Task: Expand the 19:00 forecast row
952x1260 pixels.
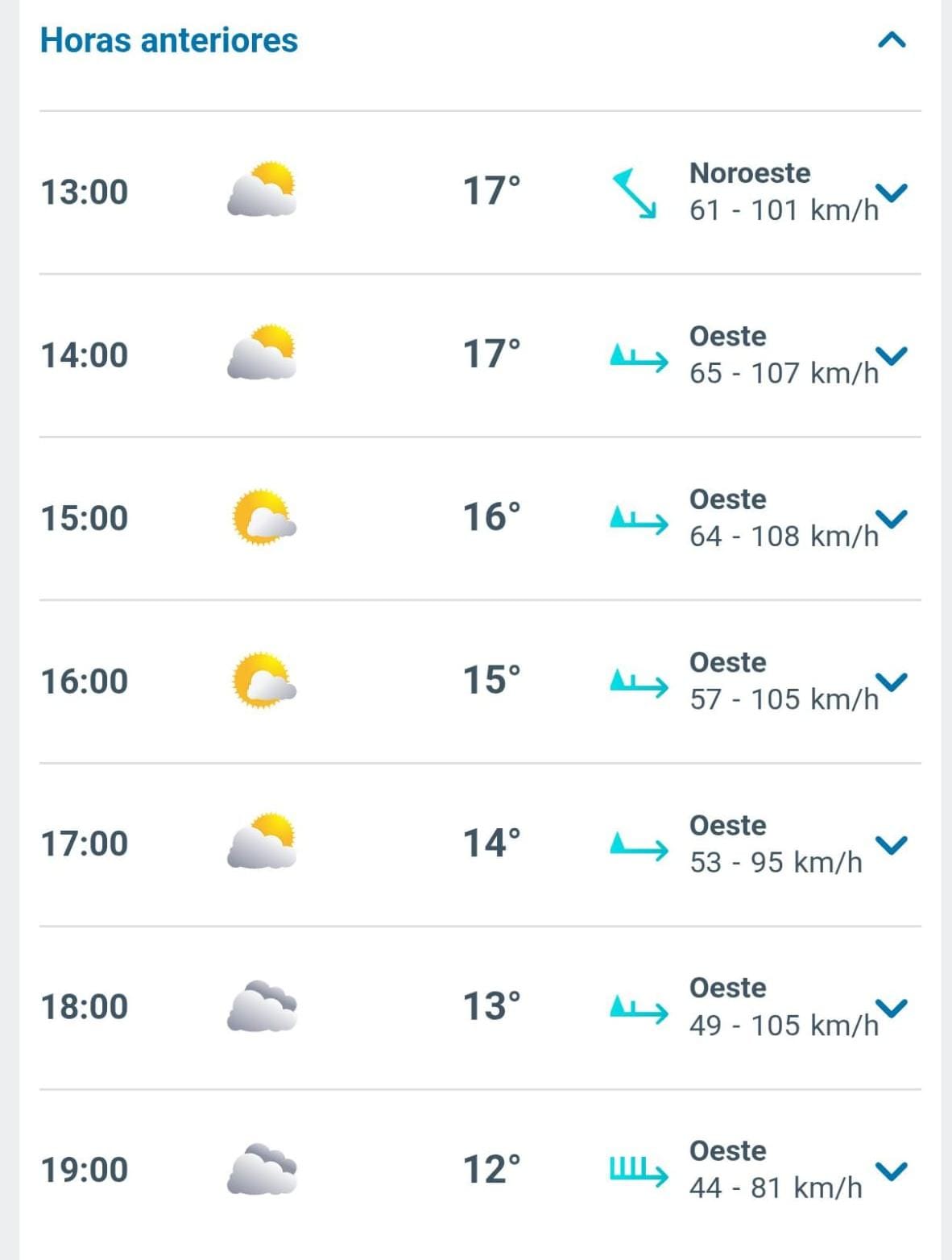Action: (x=891, y=1170)
